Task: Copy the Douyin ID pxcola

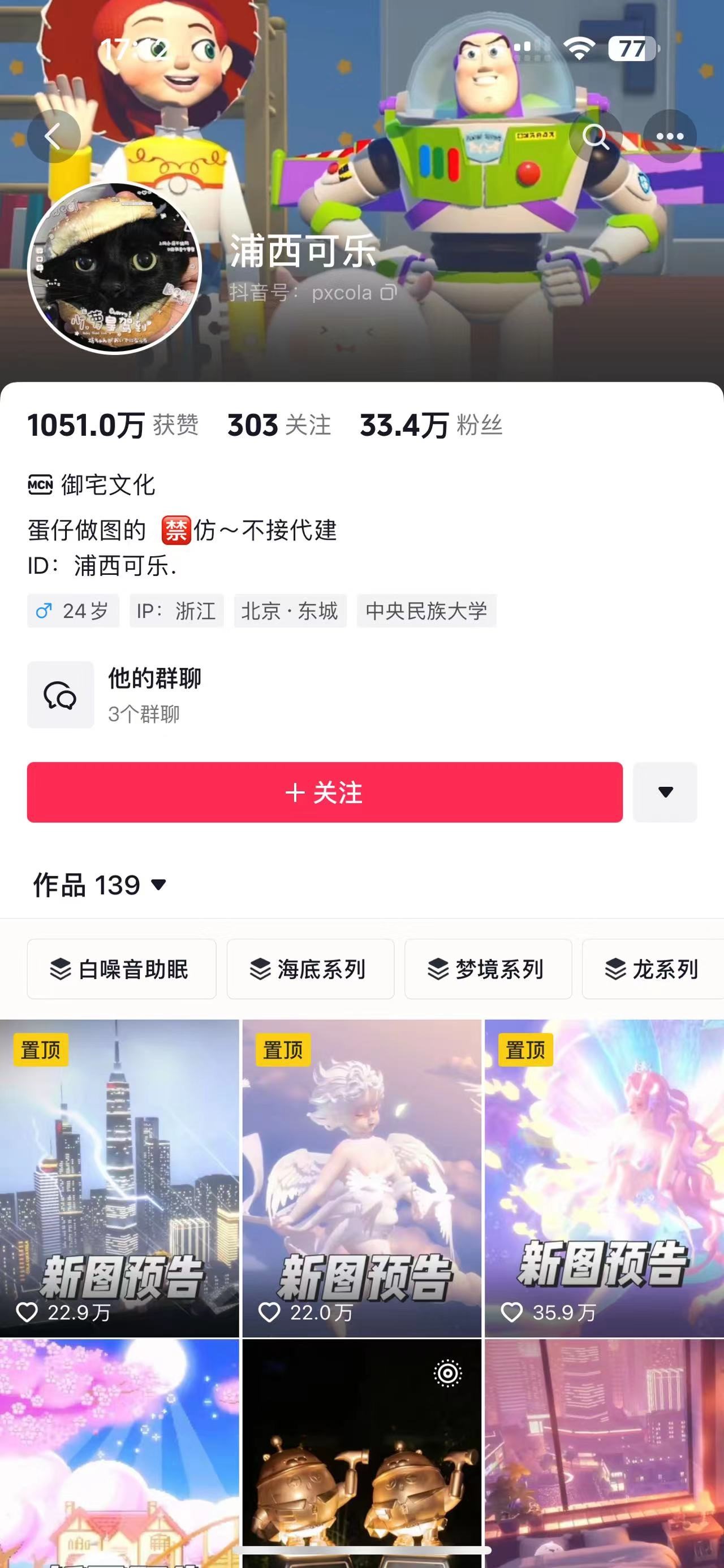Action: [389, 293]
